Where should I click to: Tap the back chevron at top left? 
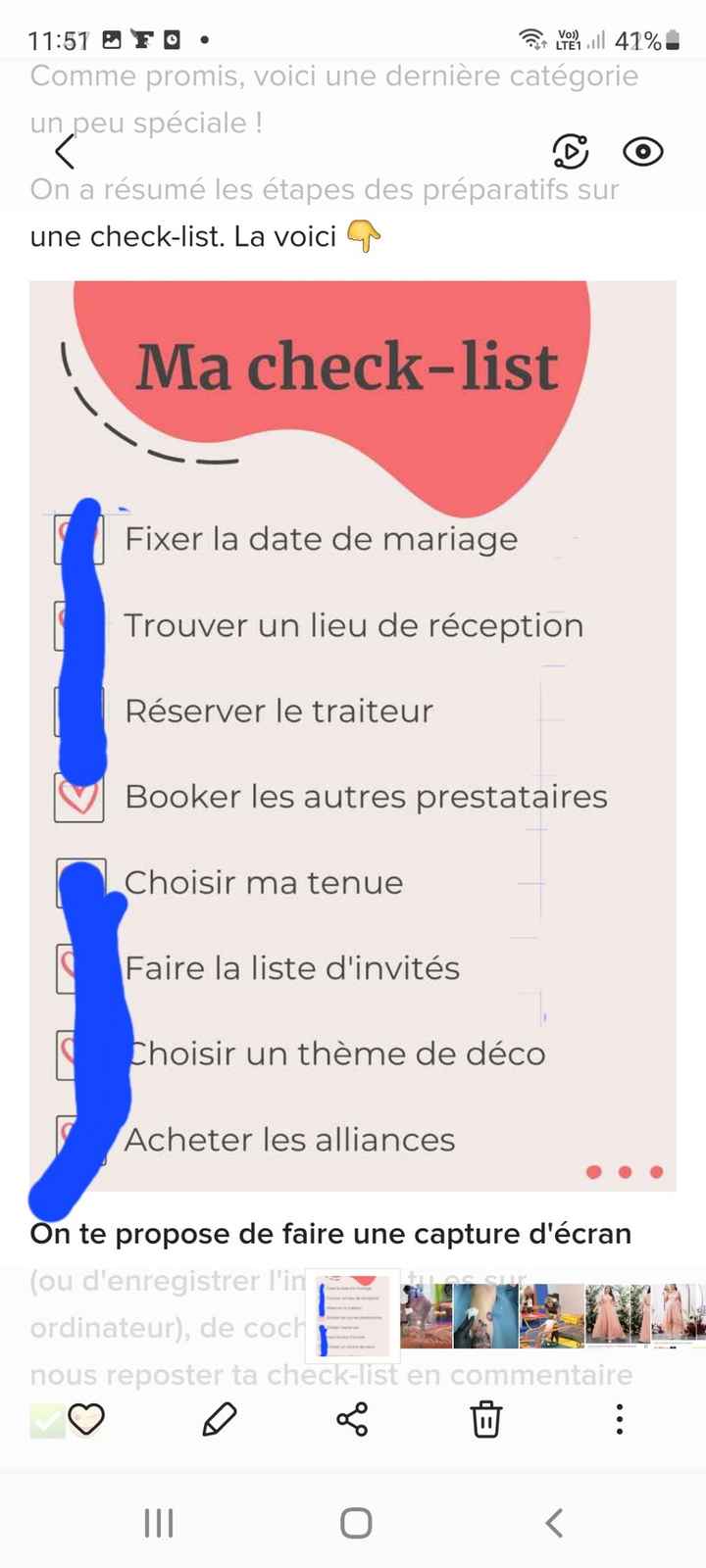(63, 153)
